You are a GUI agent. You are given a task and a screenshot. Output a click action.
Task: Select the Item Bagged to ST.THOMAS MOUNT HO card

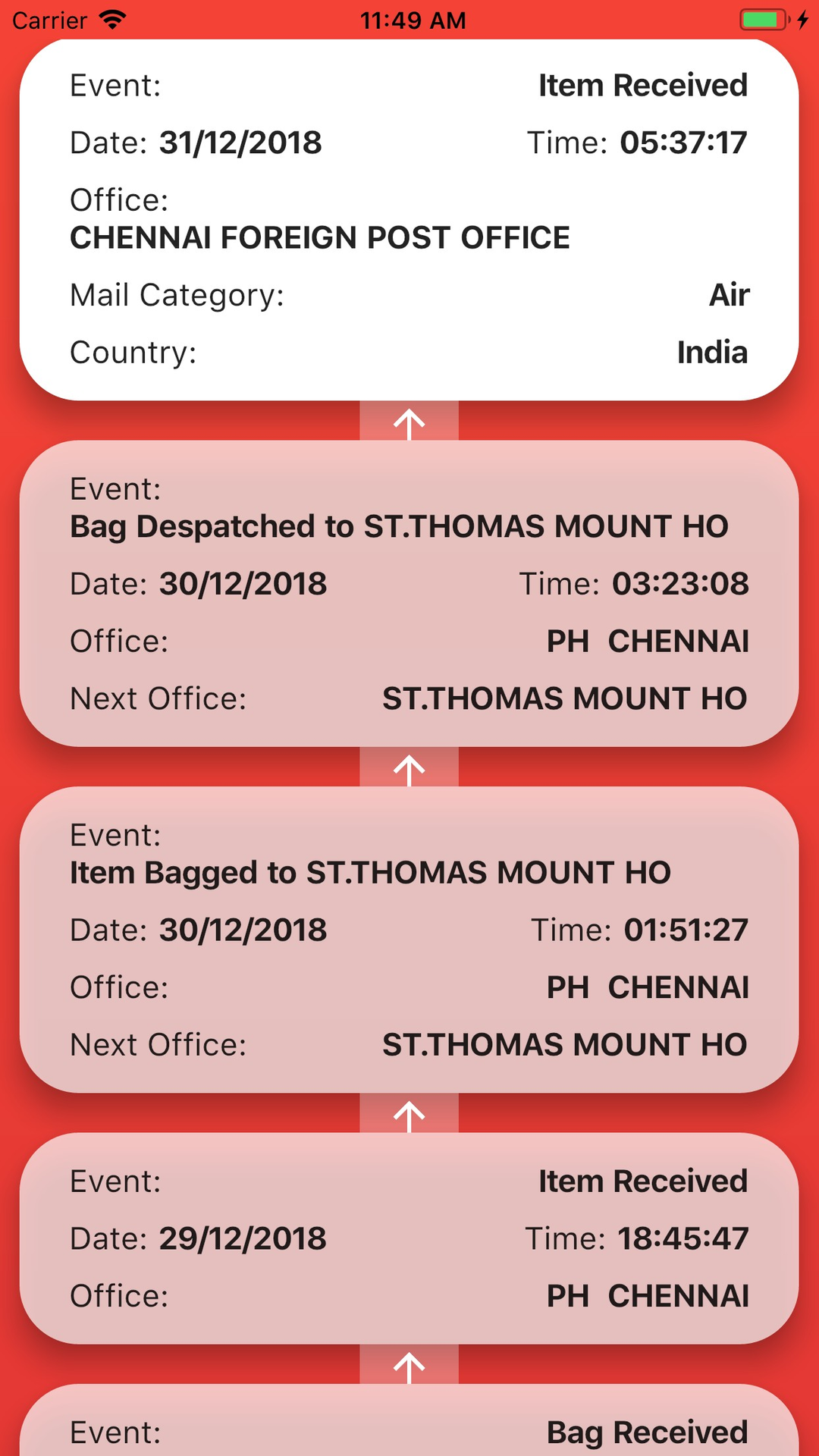(409, 940)
